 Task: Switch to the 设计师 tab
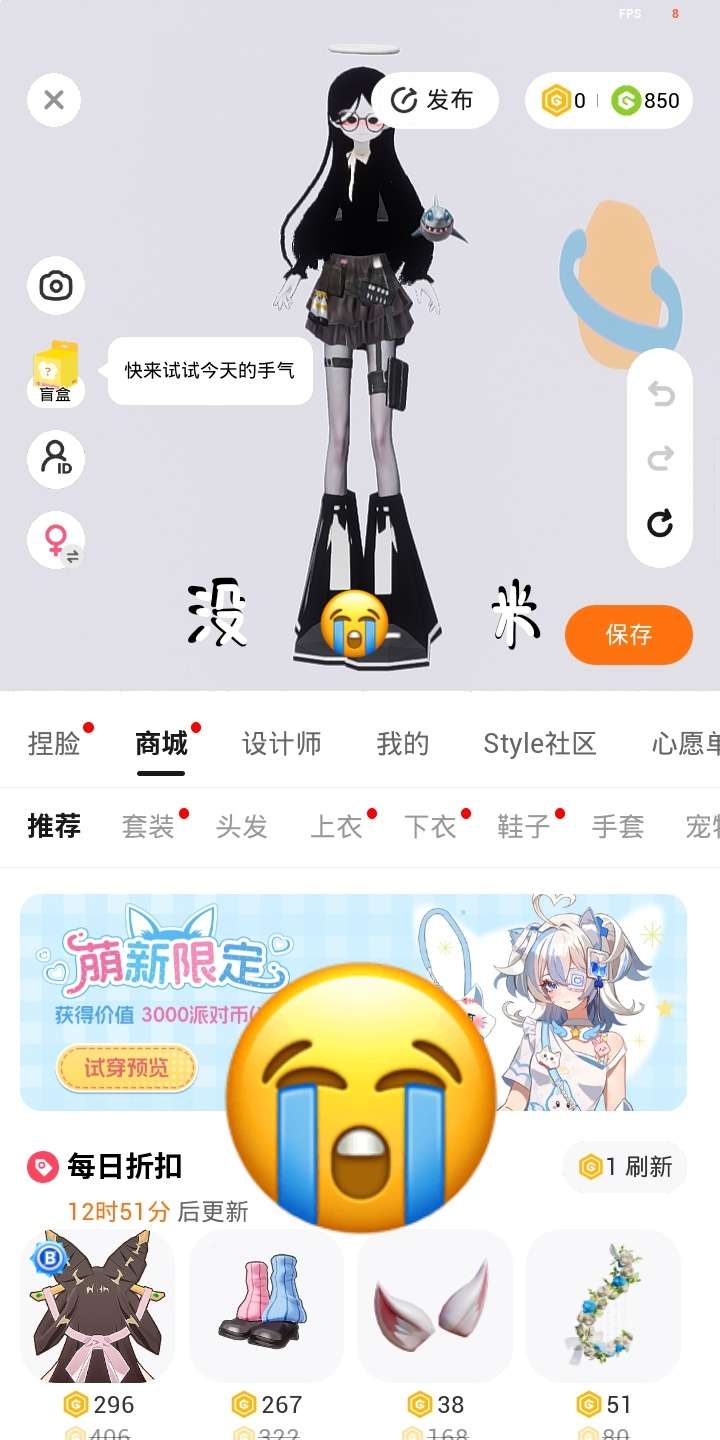point(282,744)
